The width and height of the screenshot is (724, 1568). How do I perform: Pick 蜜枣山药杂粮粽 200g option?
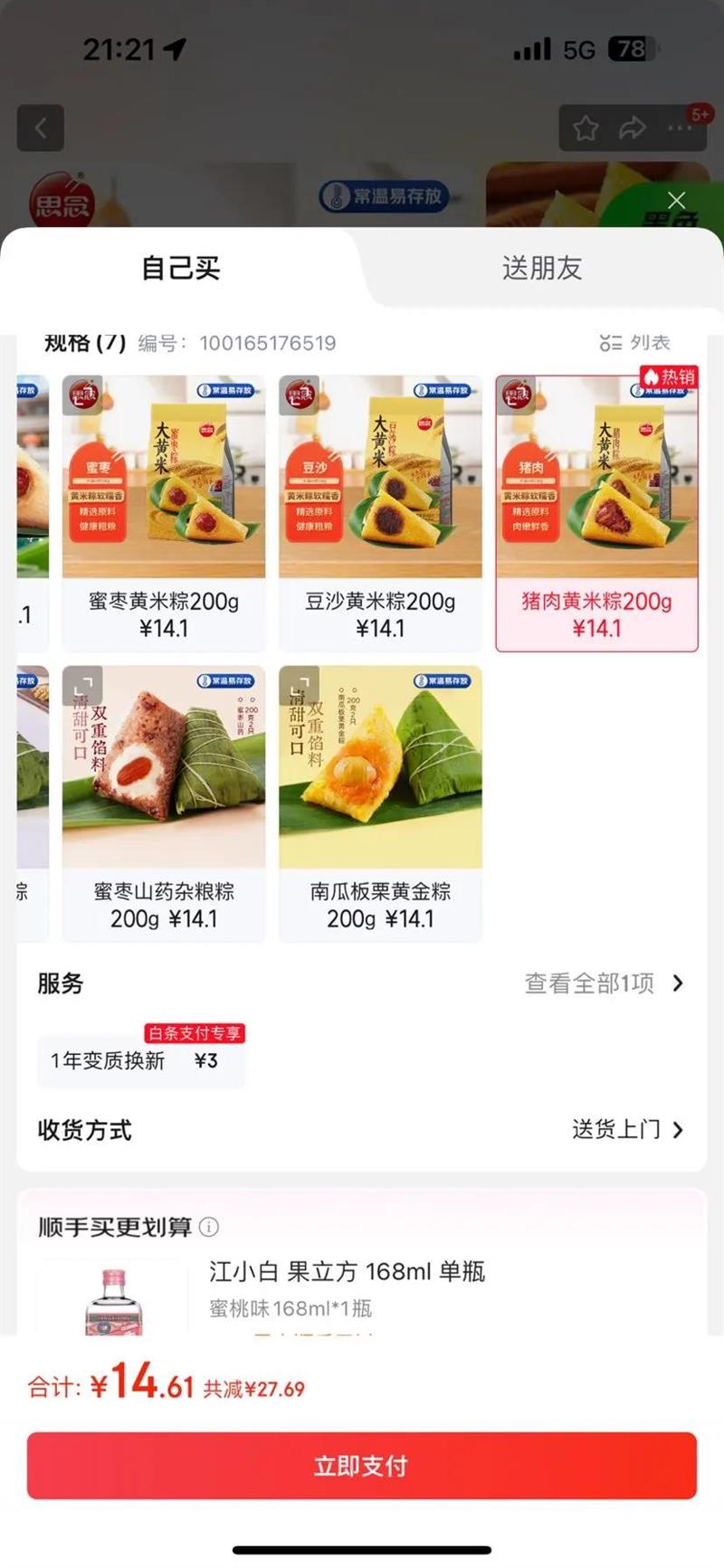point(164,803)
